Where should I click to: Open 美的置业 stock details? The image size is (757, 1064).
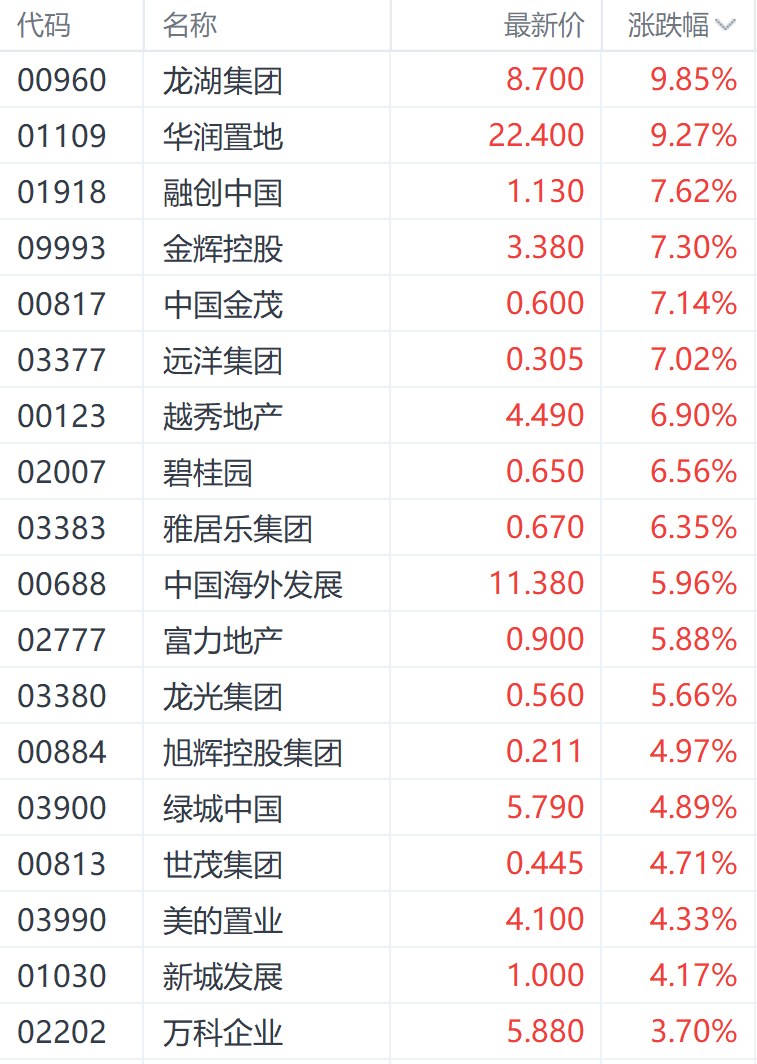point(223,920)
